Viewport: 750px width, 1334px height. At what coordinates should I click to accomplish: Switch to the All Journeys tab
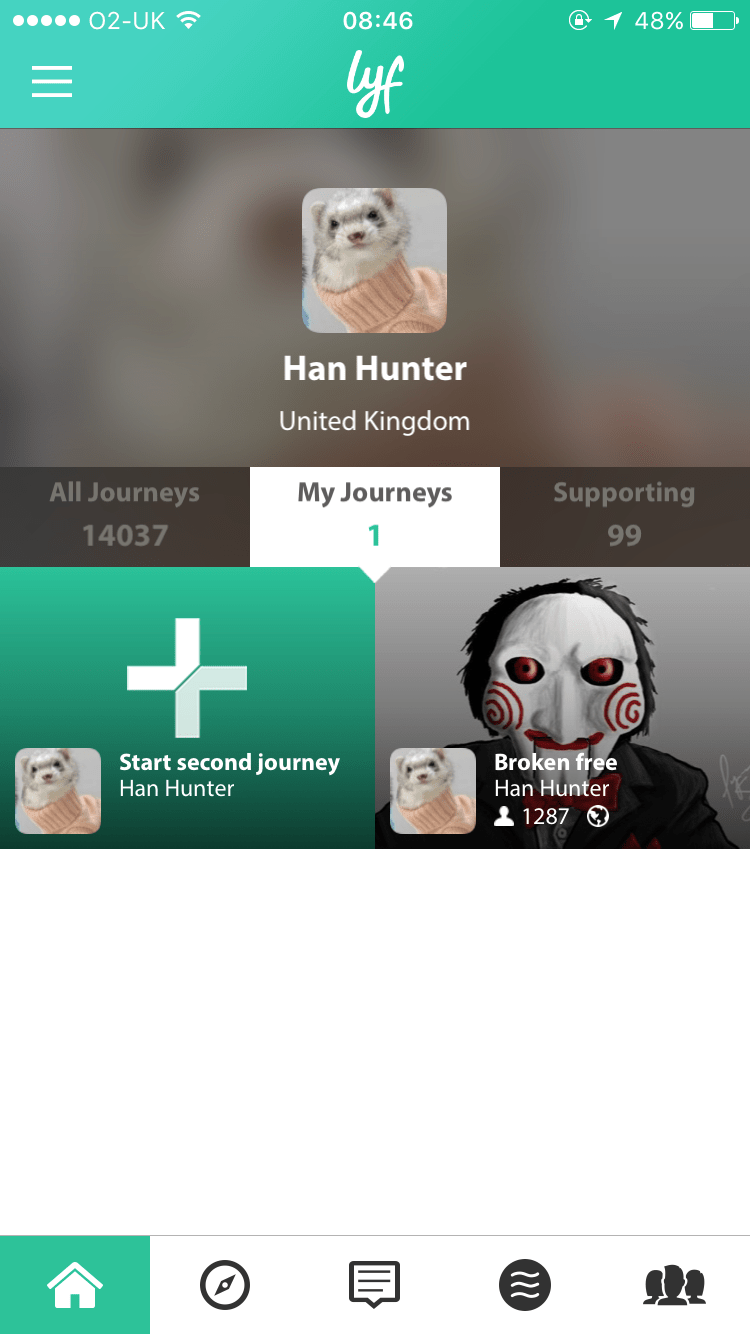point(125,516)
